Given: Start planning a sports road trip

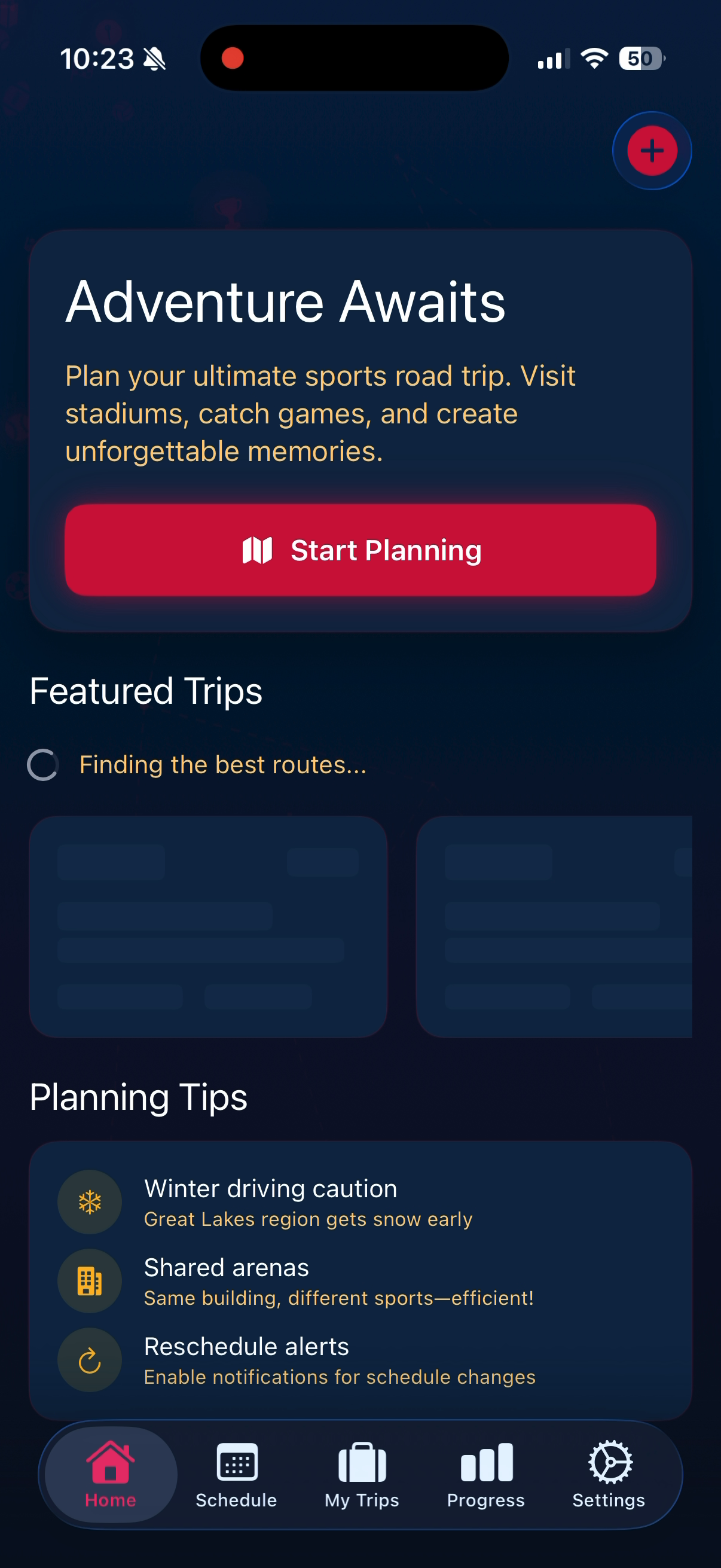Looking at the screenshot, I should 360,550.
